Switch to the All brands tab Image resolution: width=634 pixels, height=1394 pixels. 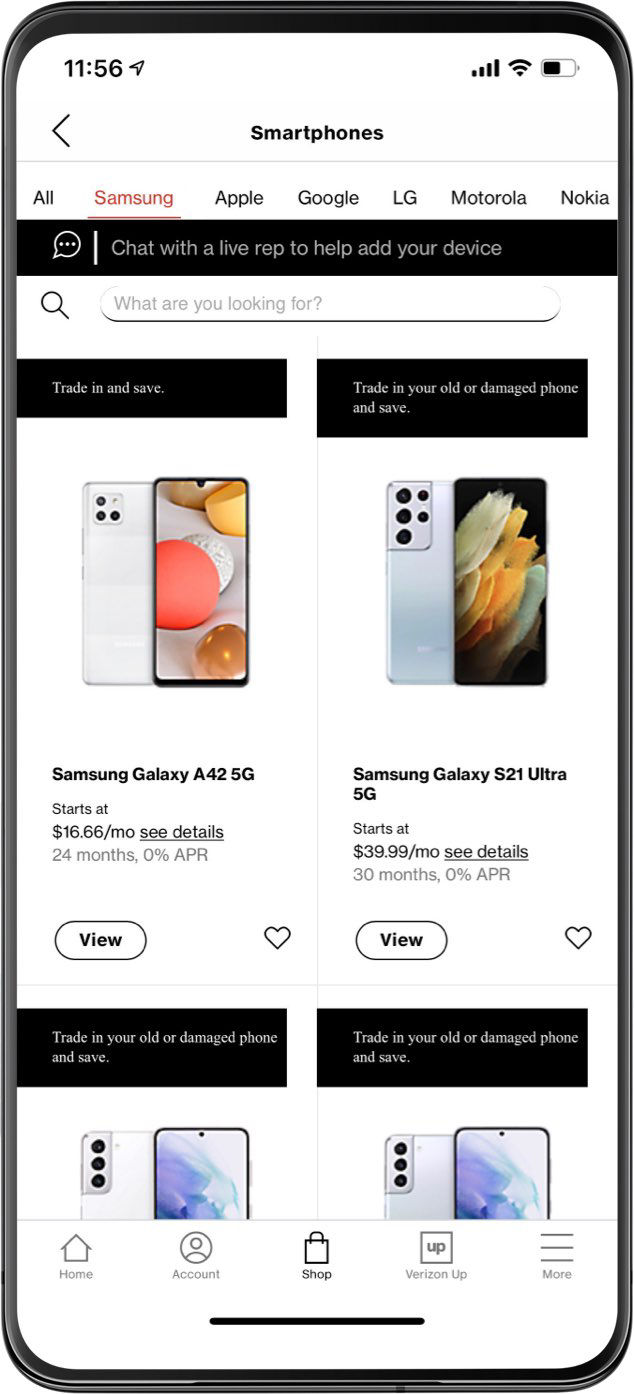click(x=43, y=198)
